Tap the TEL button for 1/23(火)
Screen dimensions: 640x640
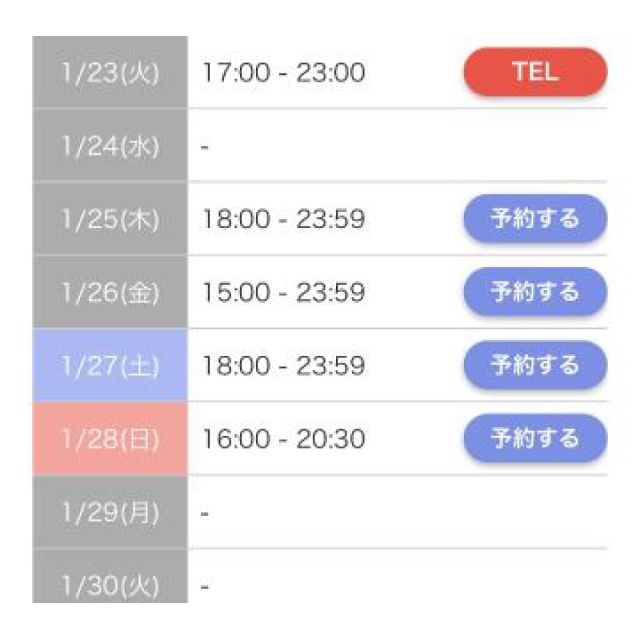click(535, 72)
